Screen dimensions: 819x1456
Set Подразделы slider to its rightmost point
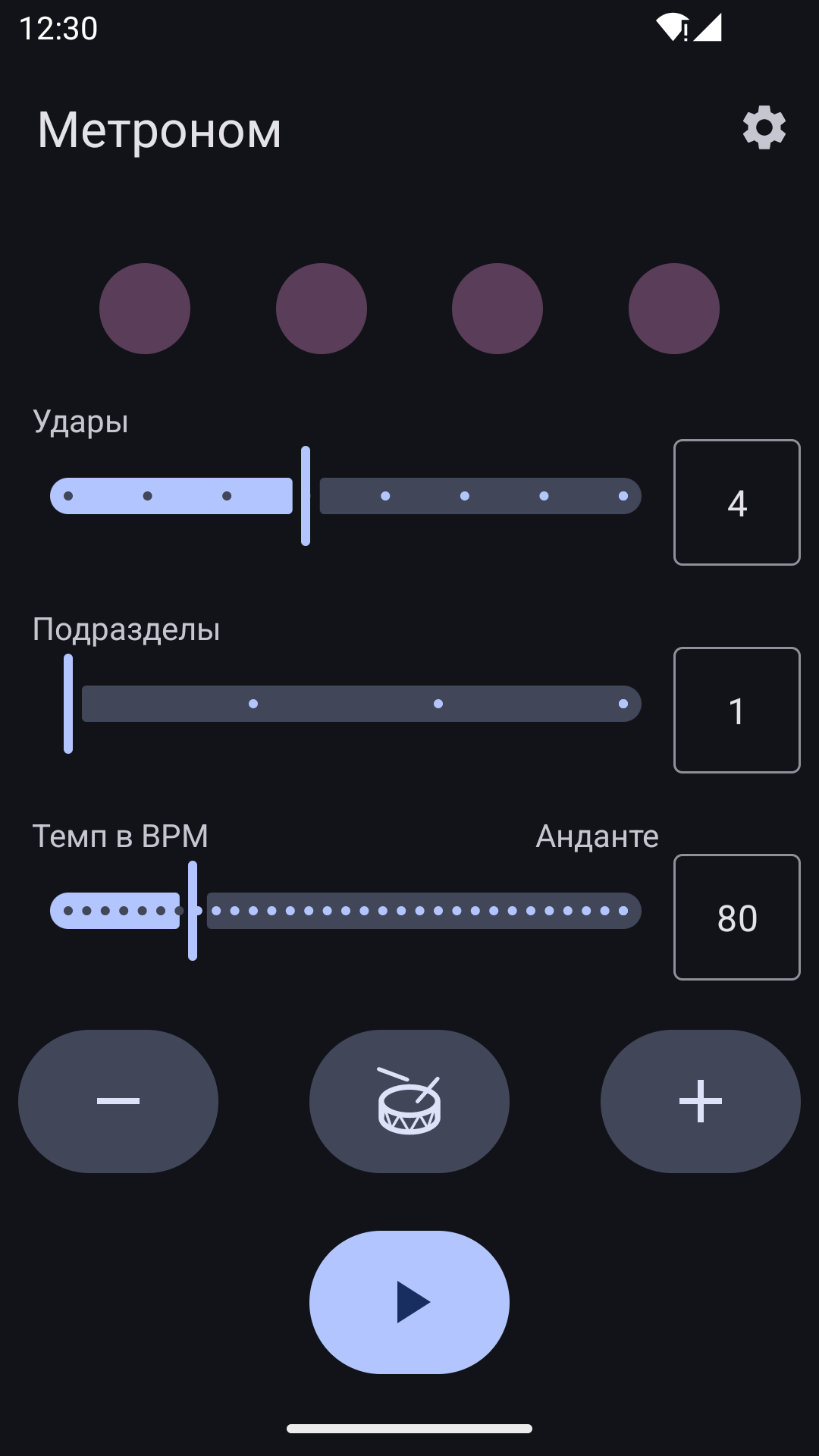click(x=623, y=704)
